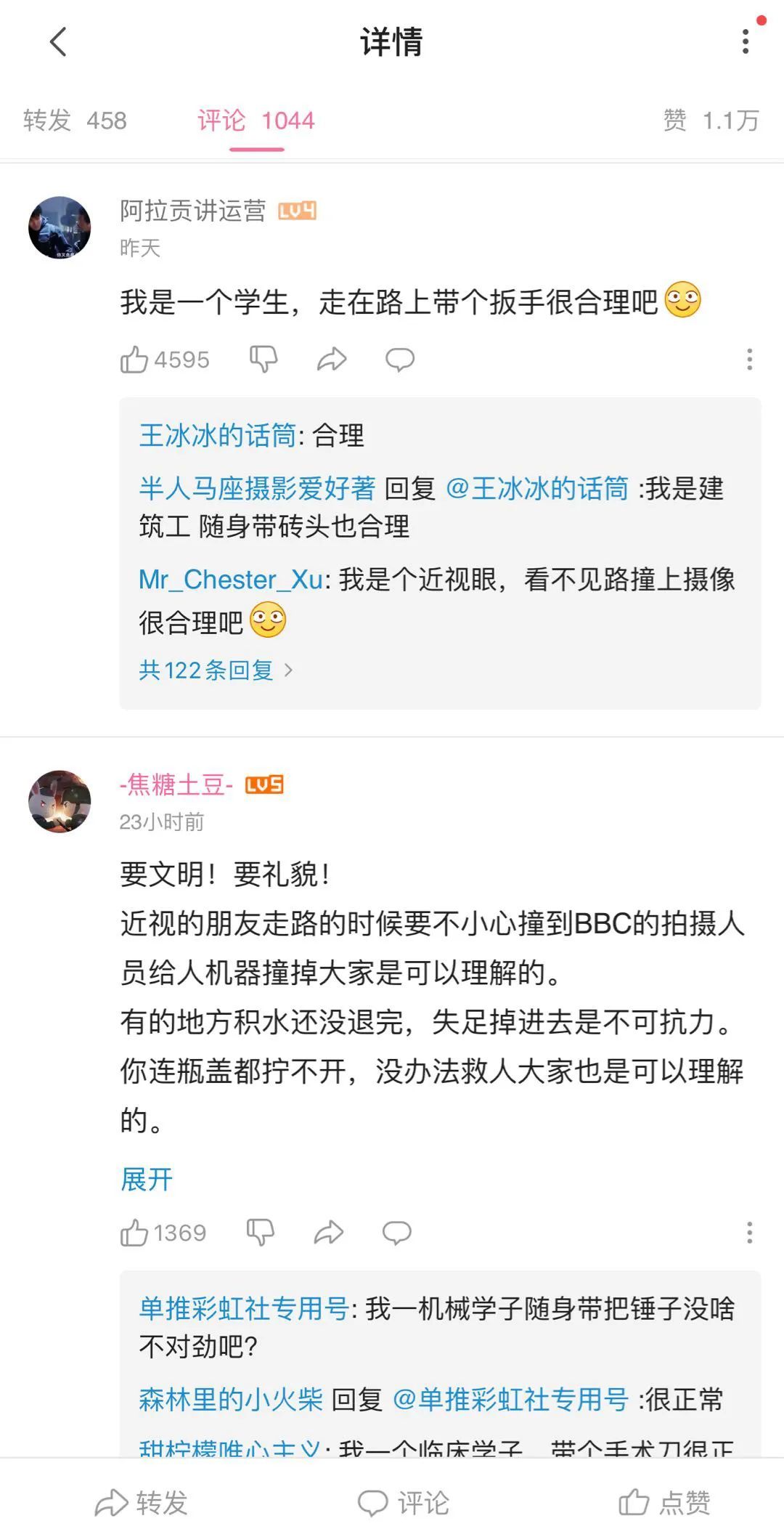Dislike the comment by 阿拉贡讲运营
The width and height of the screenshot is (784, 1537).
(264, 359)
